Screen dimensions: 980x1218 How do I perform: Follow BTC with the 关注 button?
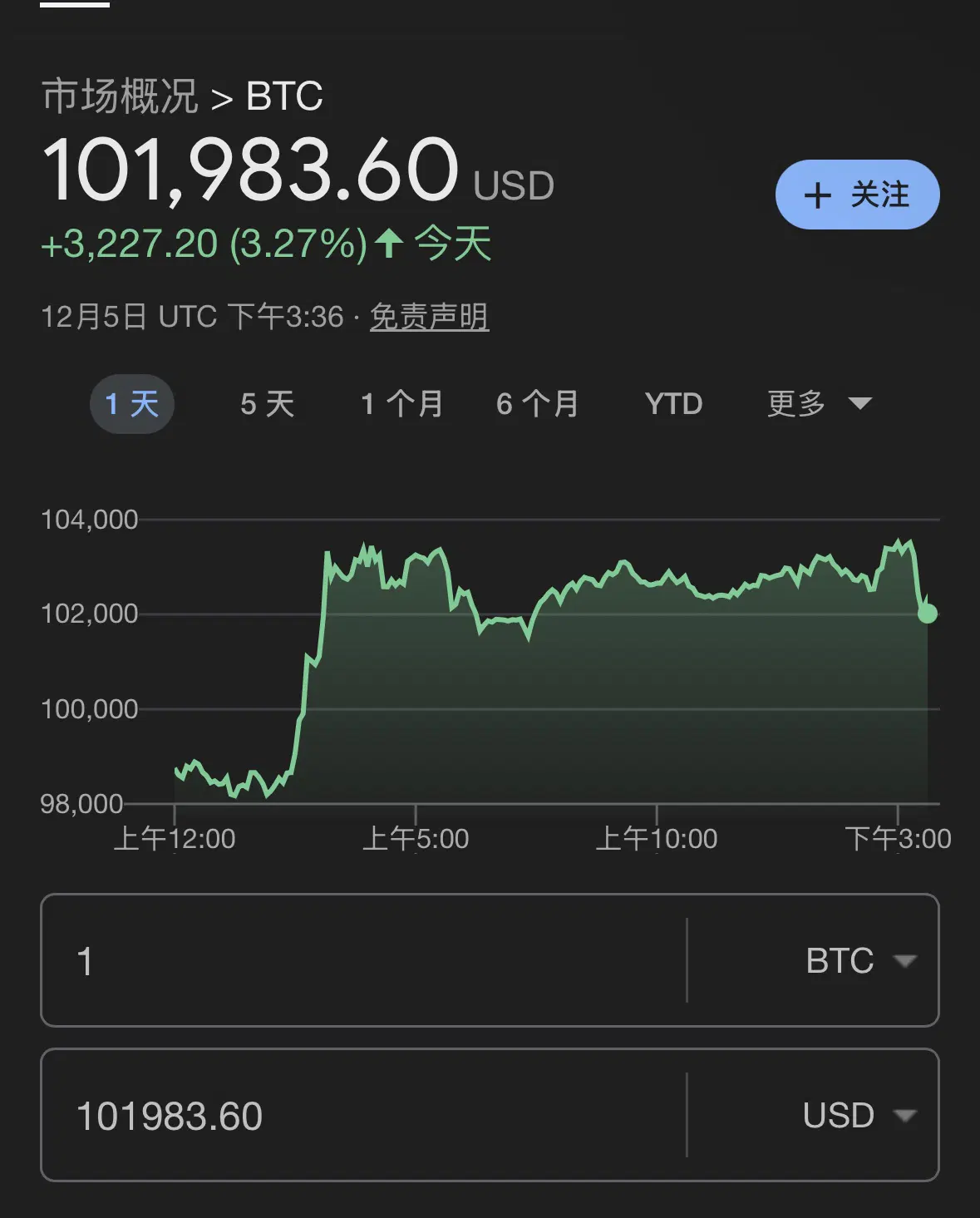pos(857,195)
